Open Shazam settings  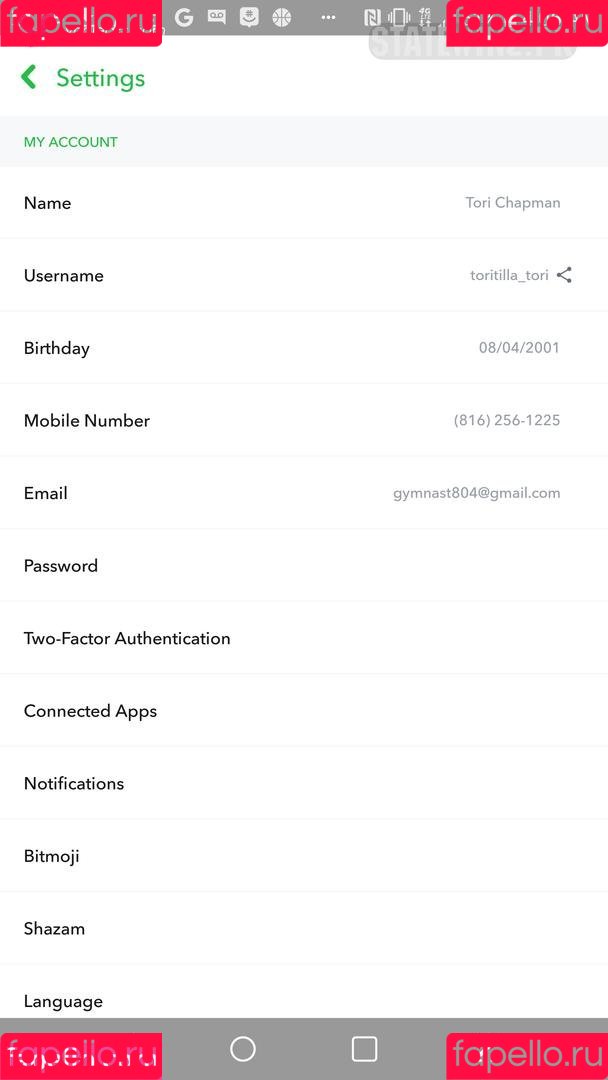pyautogui.click(x=300, y=929)
